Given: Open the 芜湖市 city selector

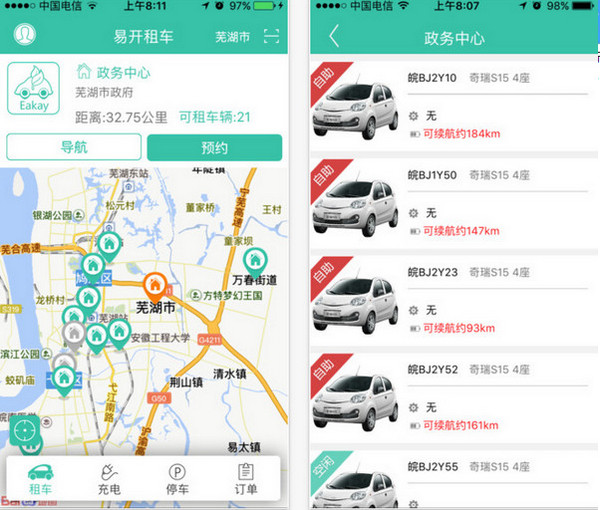Looking at the screenshot, I should point(232,37).
